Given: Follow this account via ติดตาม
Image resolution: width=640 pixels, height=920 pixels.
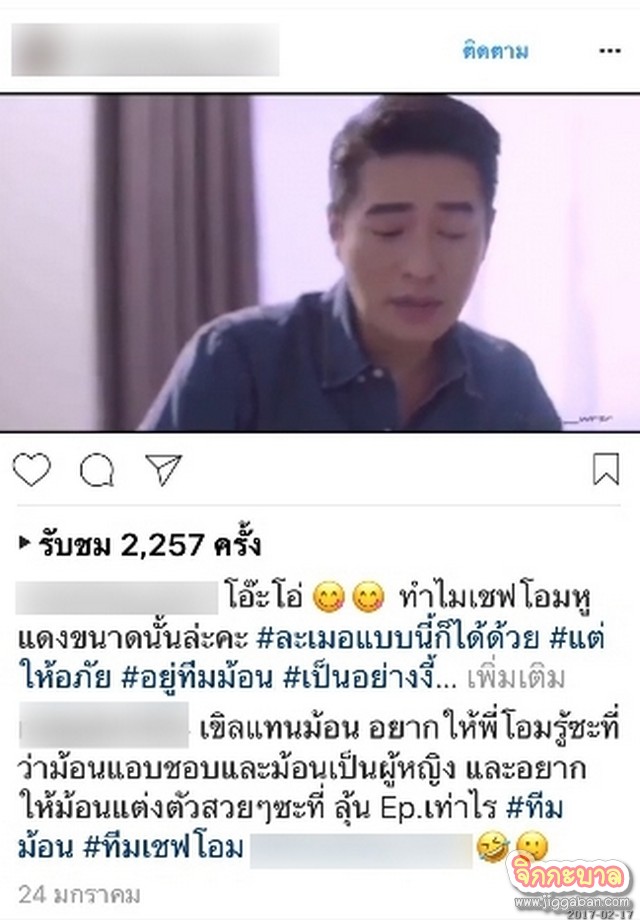Looking at the screenshot, I should point(495,51).
